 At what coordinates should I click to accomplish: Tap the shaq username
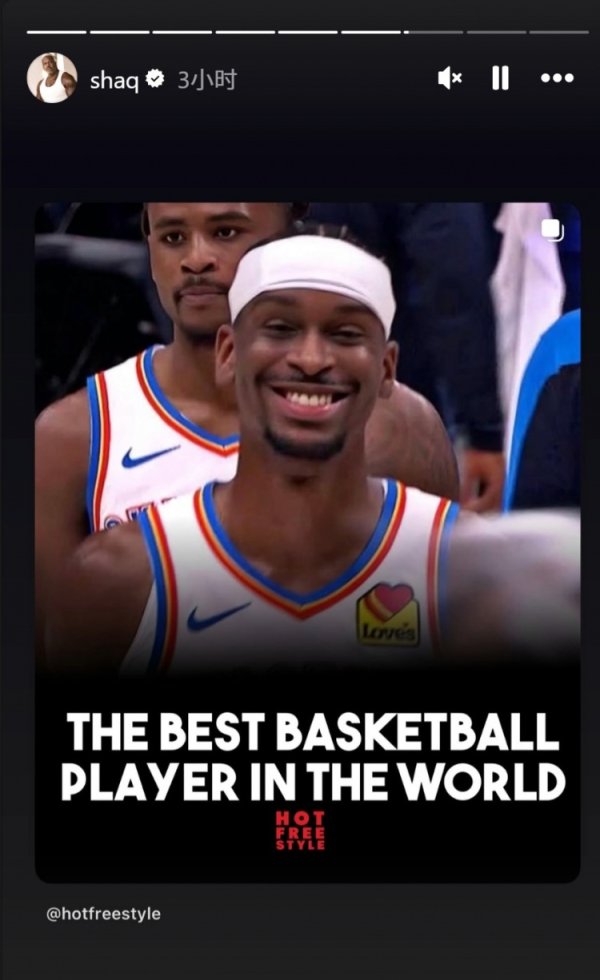(x=113, y=80)
